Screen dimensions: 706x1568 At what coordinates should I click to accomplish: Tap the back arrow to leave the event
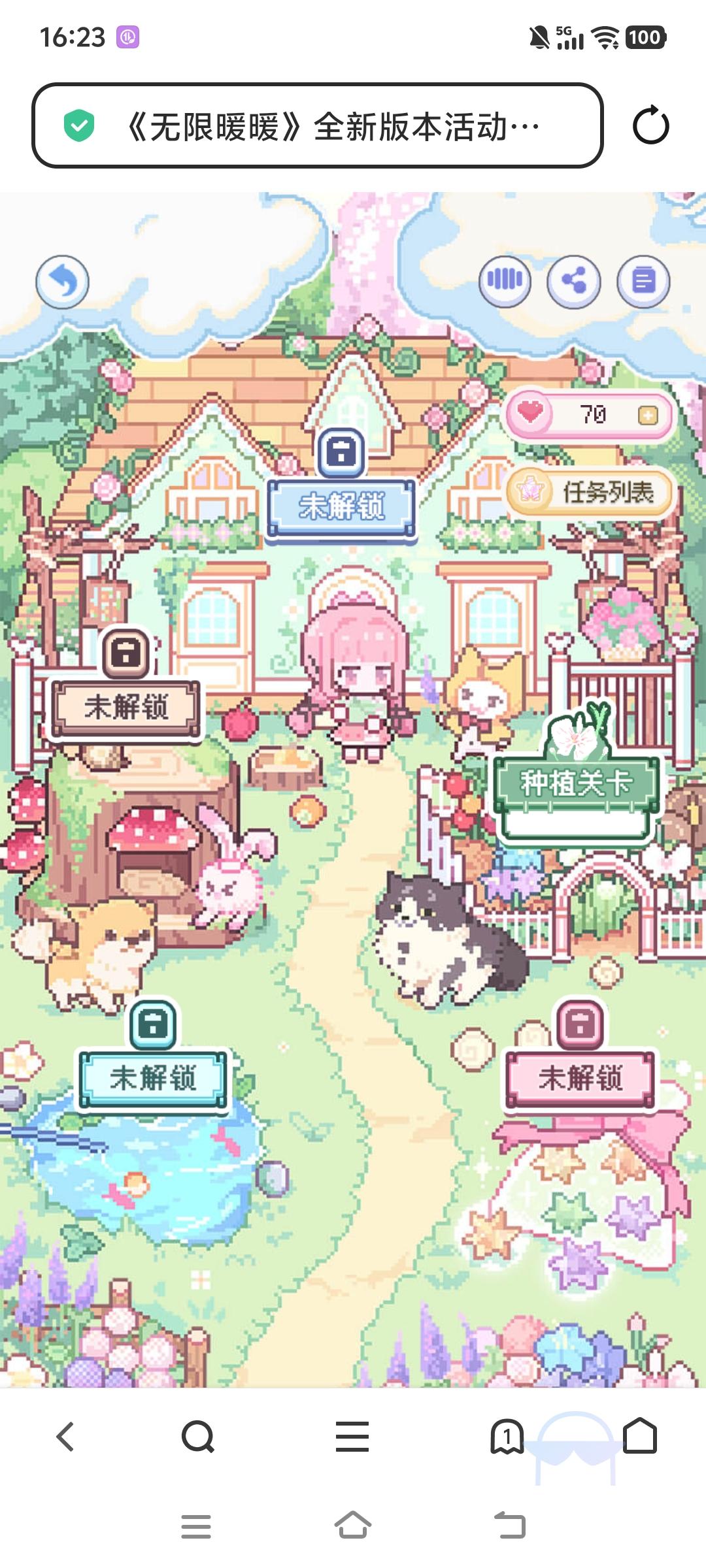coord(62,281)
